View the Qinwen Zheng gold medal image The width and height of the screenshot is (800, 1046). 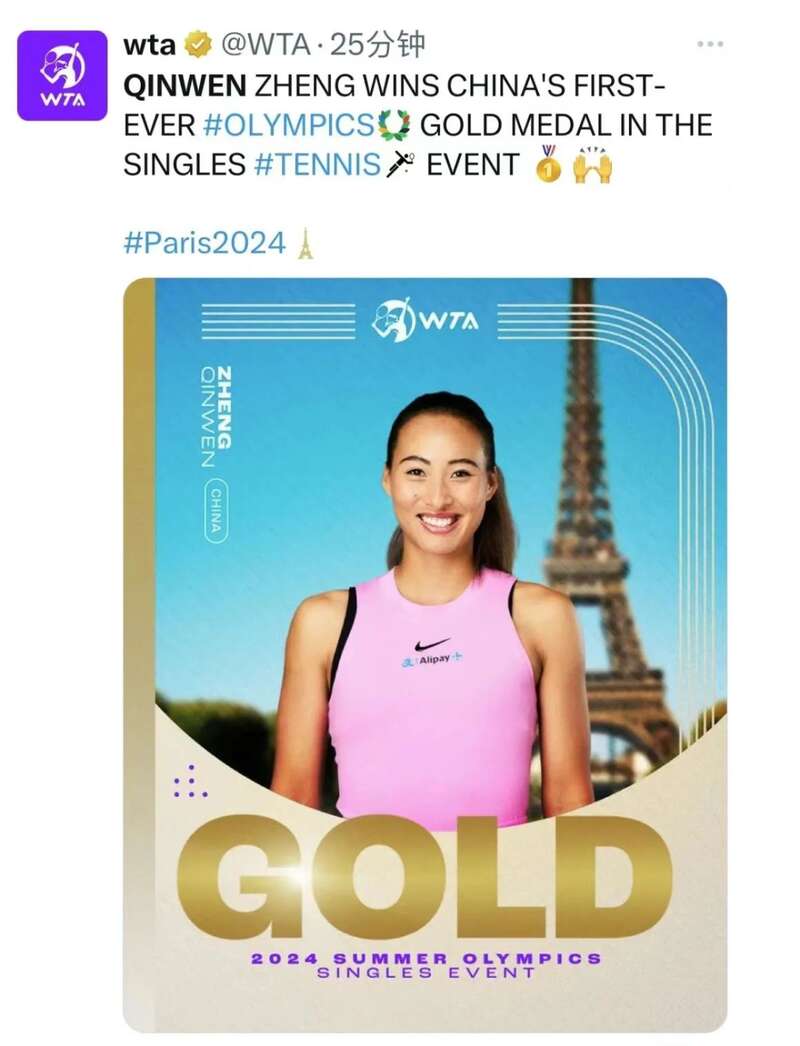(x=425, y=640)
